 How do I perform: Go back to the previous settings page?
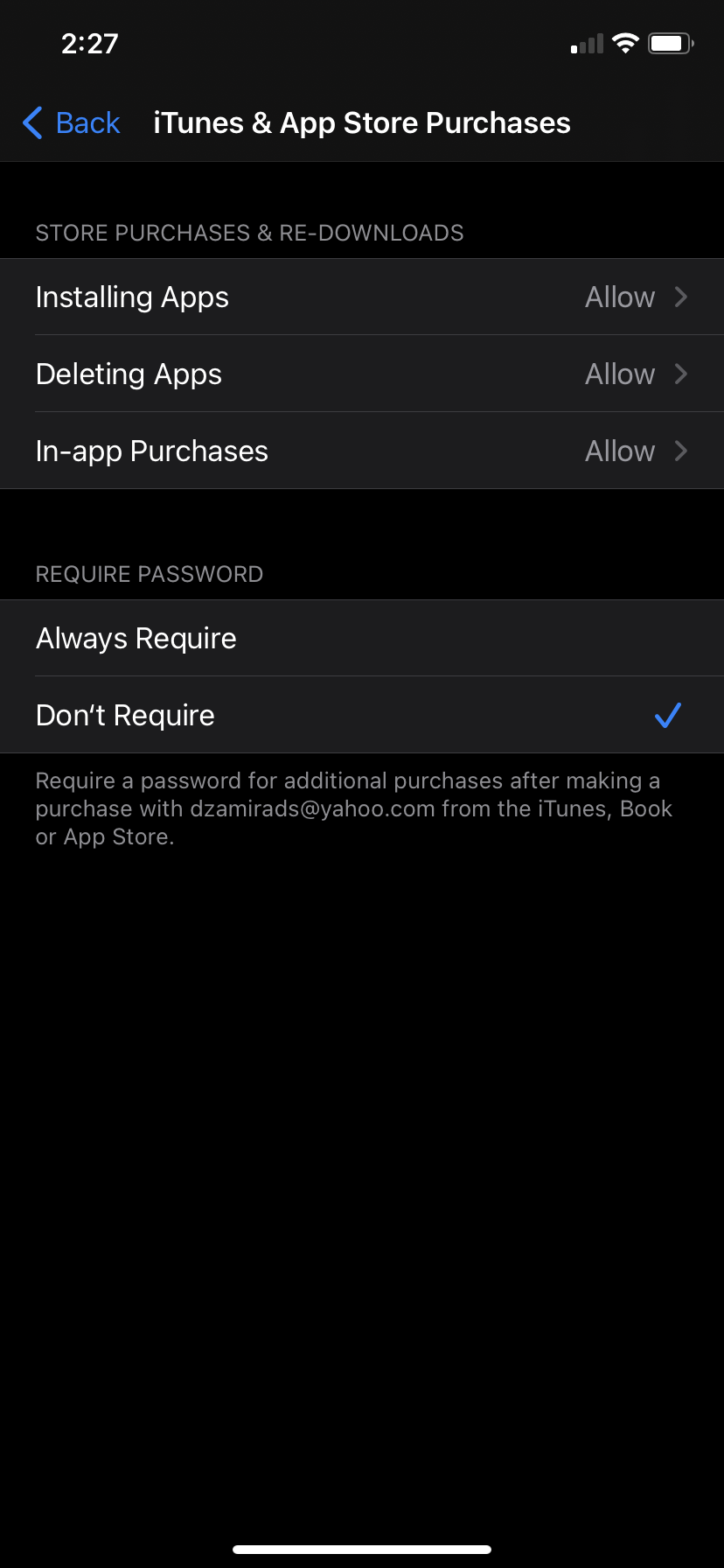pos(72,123)
